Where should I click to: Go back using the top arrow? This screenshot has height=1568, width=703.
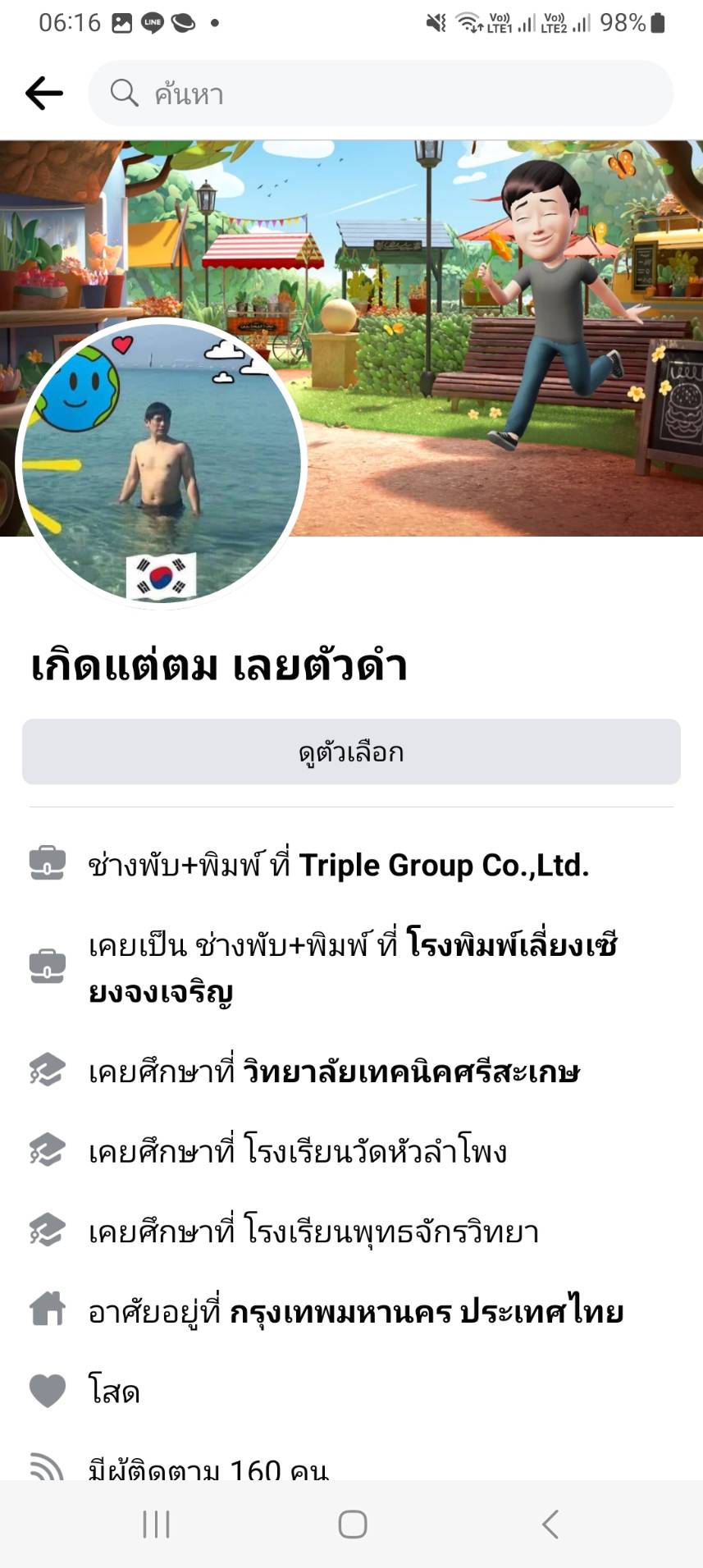44,94
